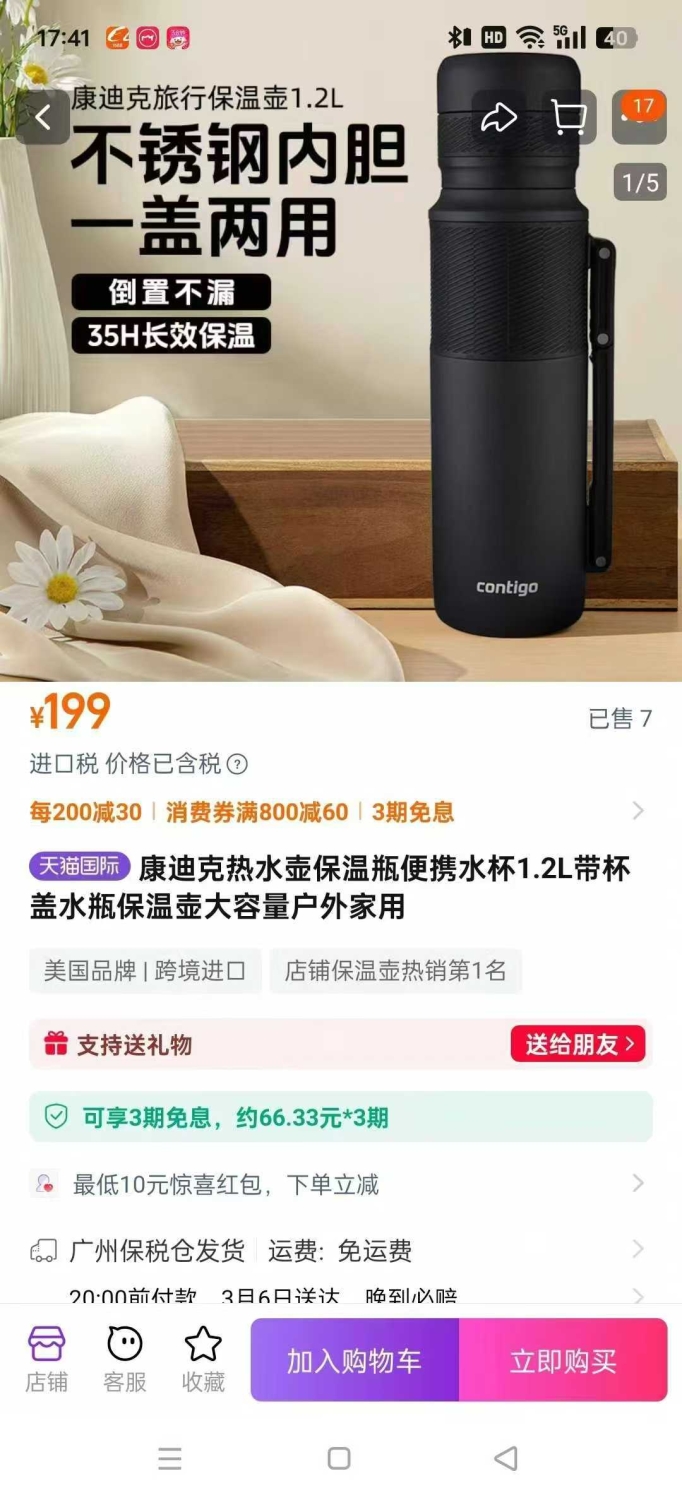This screenshot has width=682, height=1500.
Task: Visit the 店铺 store page
Action: (47, 1359)
